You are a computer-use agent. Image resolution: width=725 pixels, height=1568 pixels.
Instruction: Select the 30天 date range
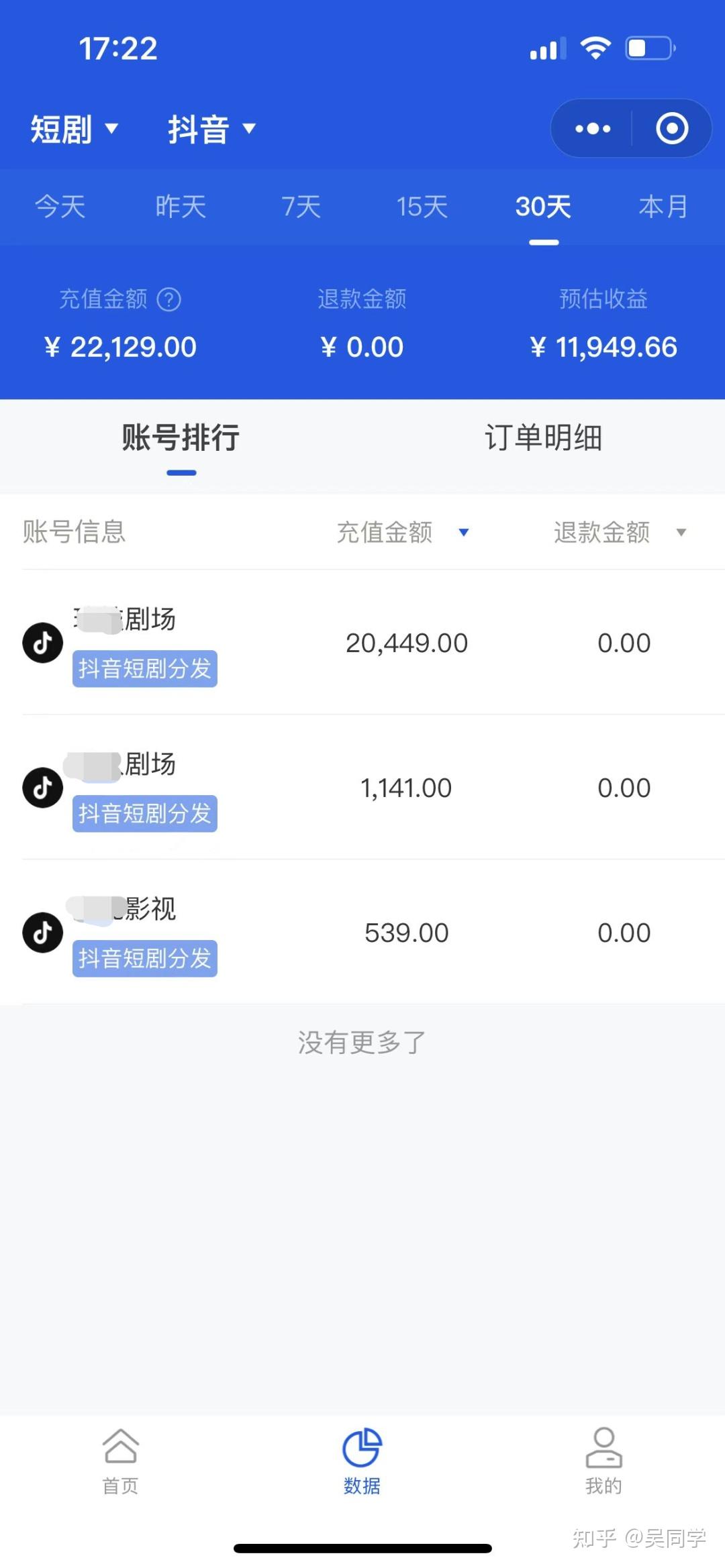click(x=543, y=206)
